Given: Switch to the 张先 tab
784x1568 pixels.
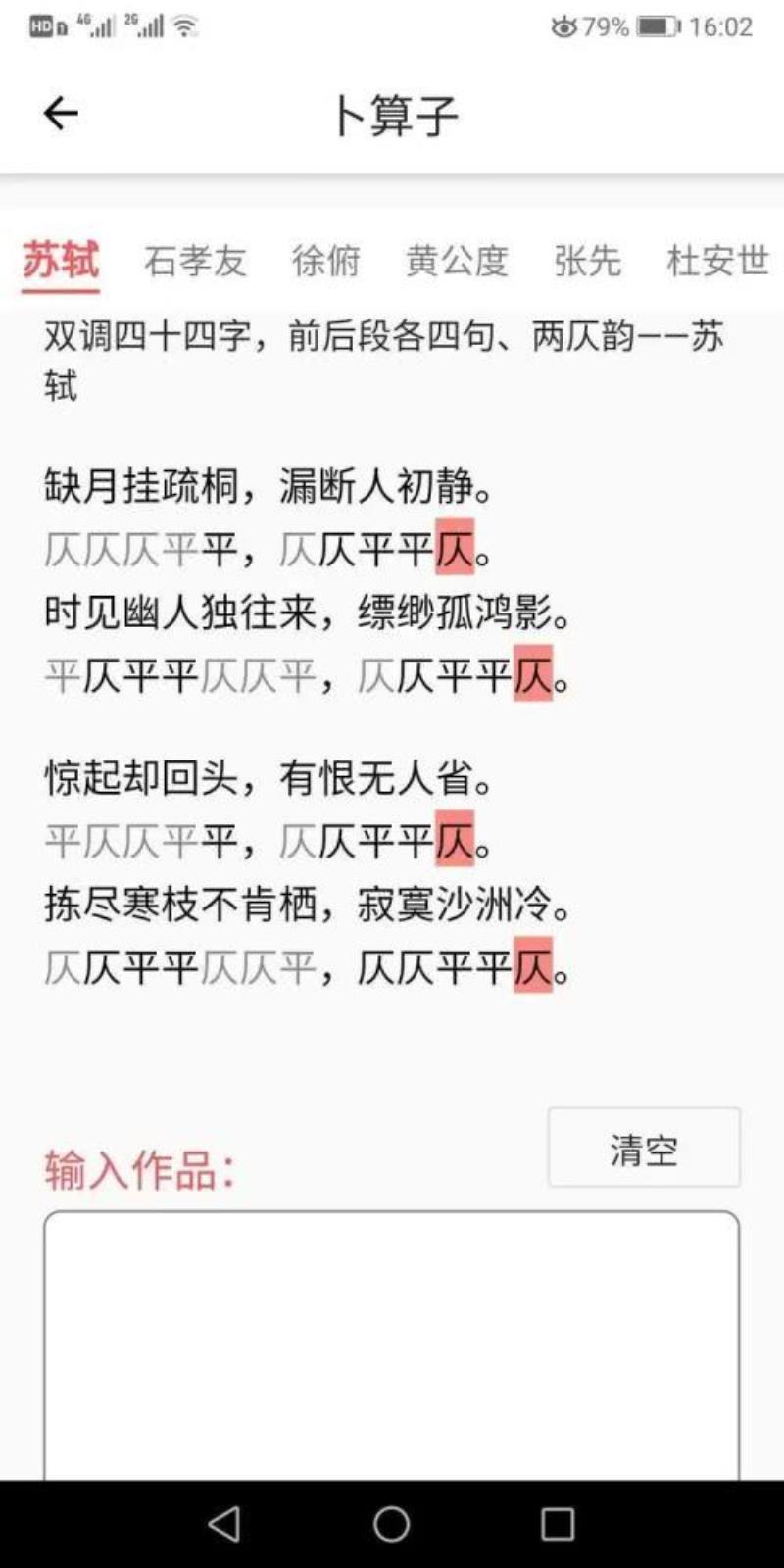Looking at the screenshot, I should click(588, 261).
